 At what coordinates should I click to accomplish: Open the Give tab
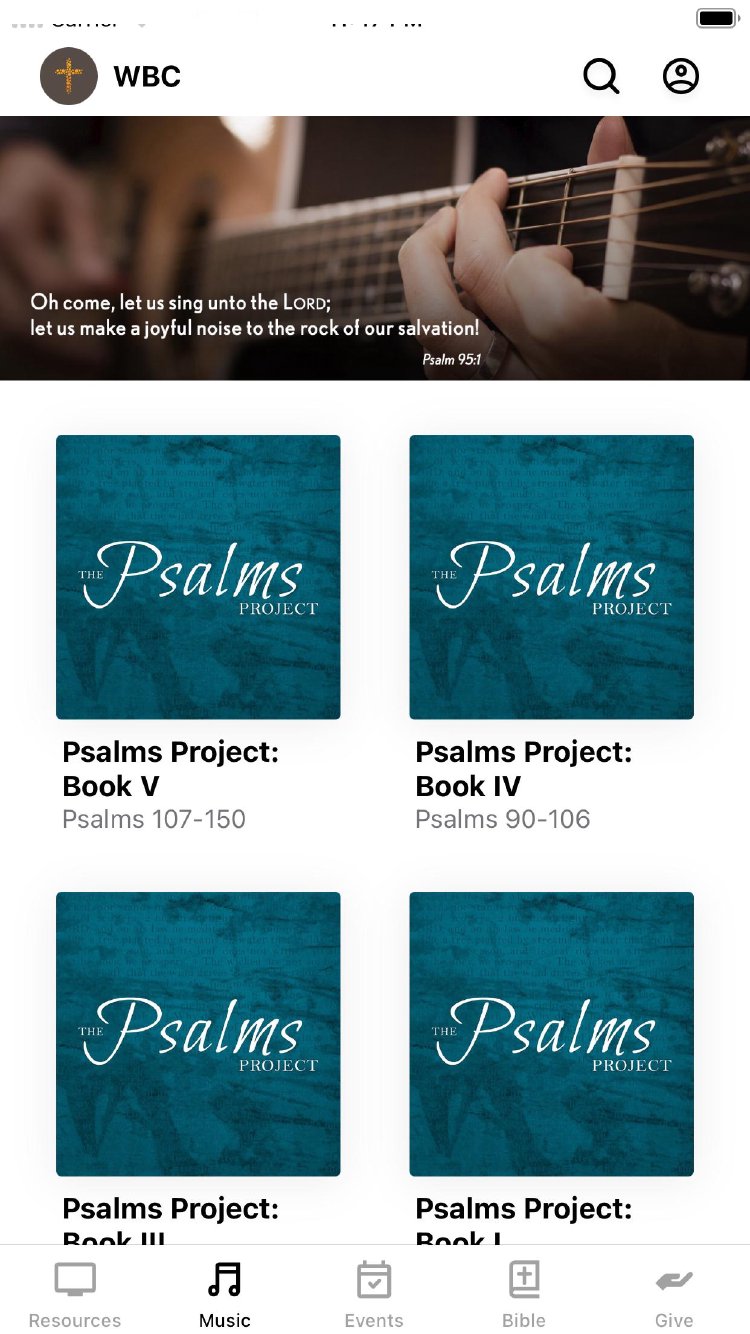click(674, 1293)
